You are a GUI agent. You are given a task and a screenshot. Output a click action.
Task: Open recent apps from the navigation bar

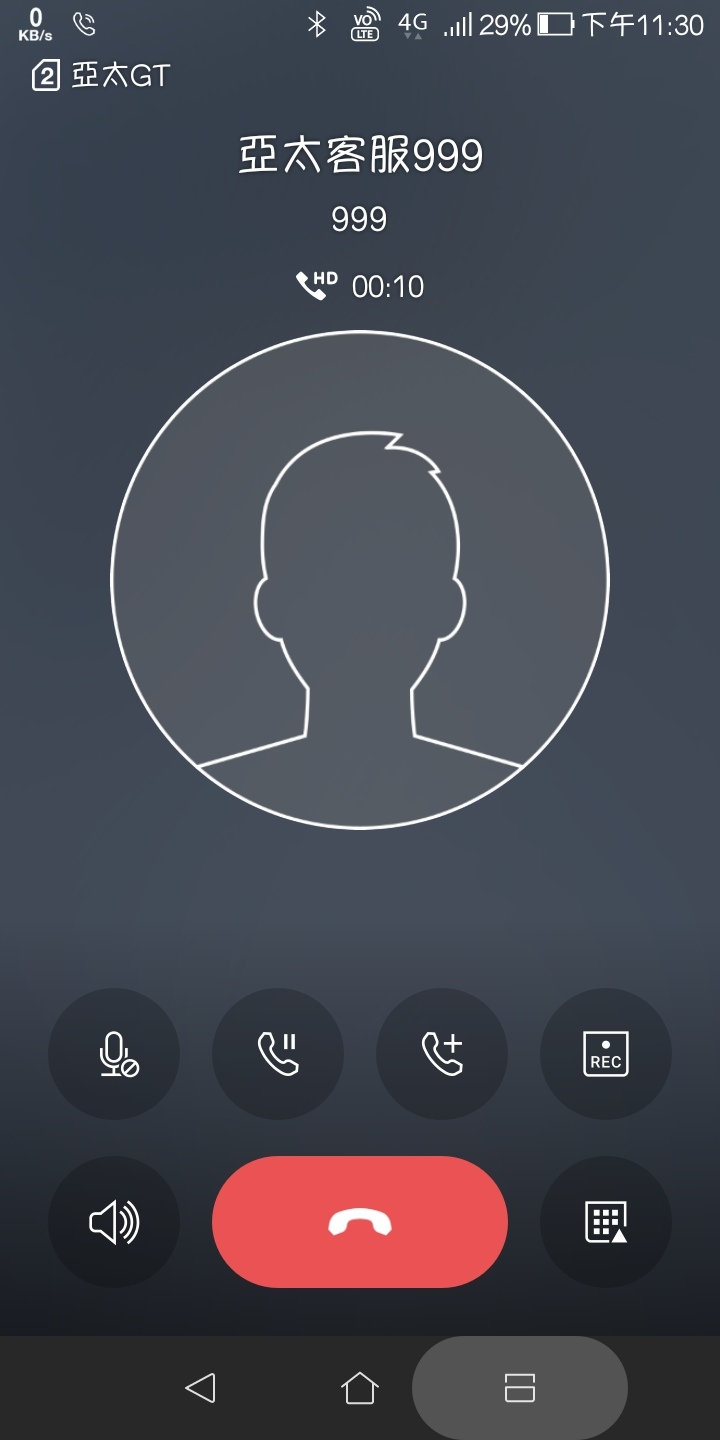(520, 1388)
